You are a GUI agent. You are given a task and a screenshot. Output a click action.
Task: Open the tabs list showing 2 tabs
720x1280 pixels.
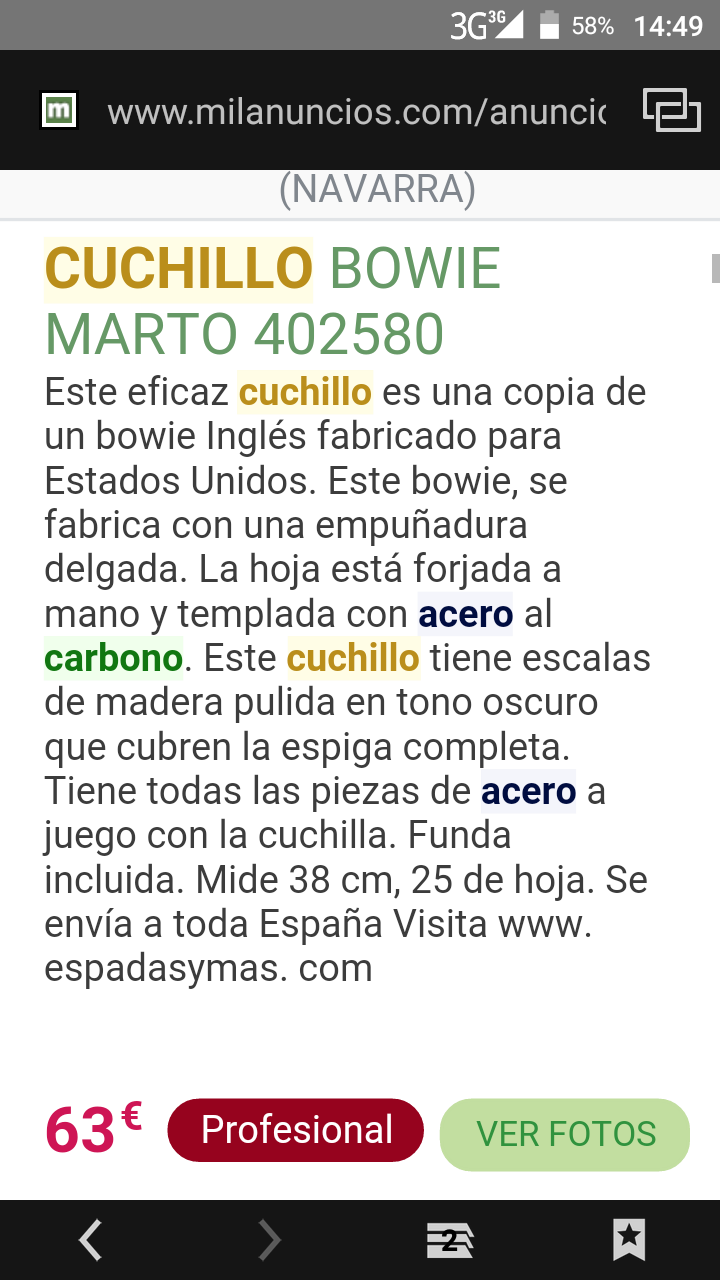(x=449, y=1240)
